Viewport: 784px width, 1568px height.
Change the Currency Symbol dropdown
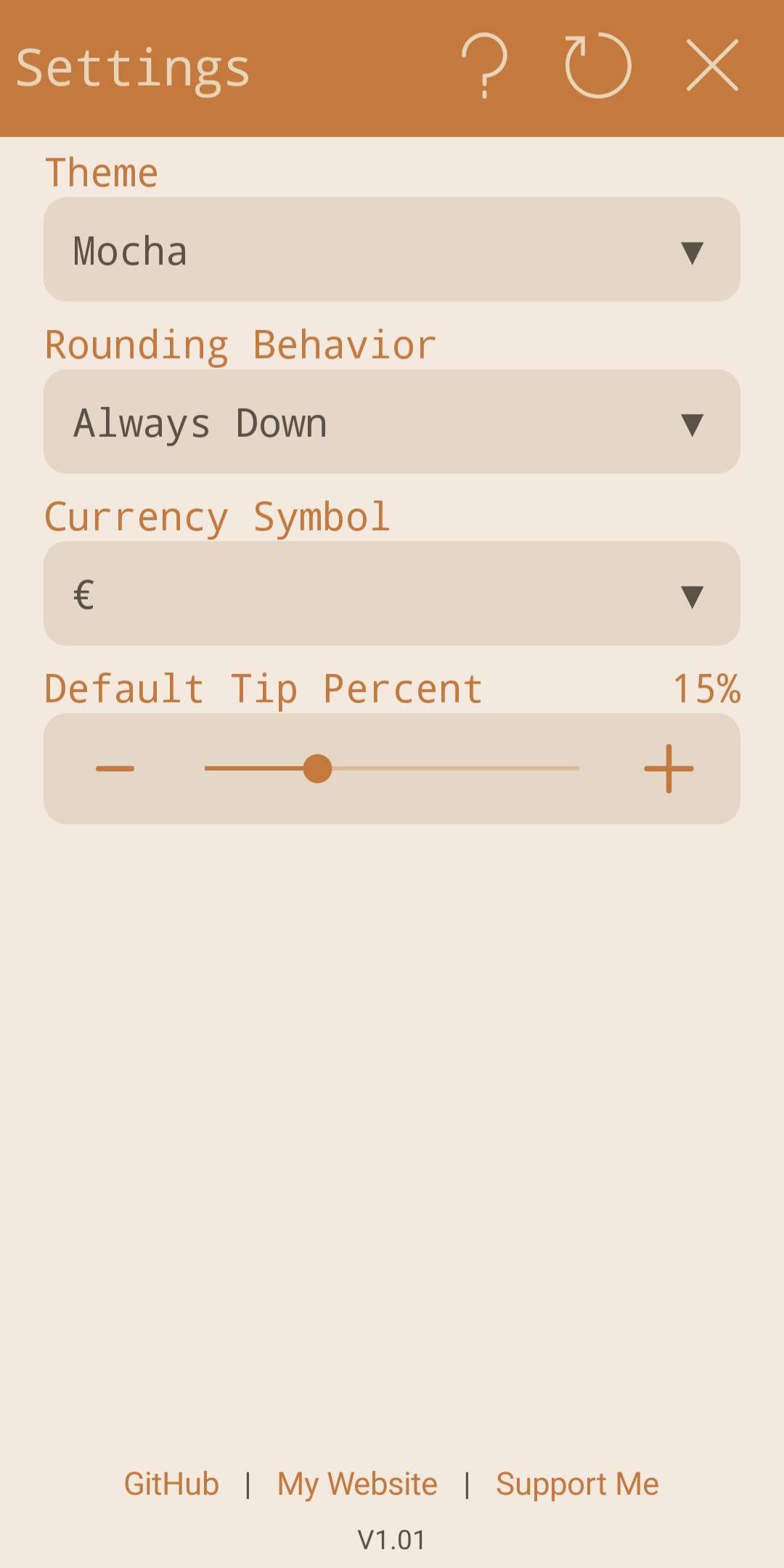point(392,594)
